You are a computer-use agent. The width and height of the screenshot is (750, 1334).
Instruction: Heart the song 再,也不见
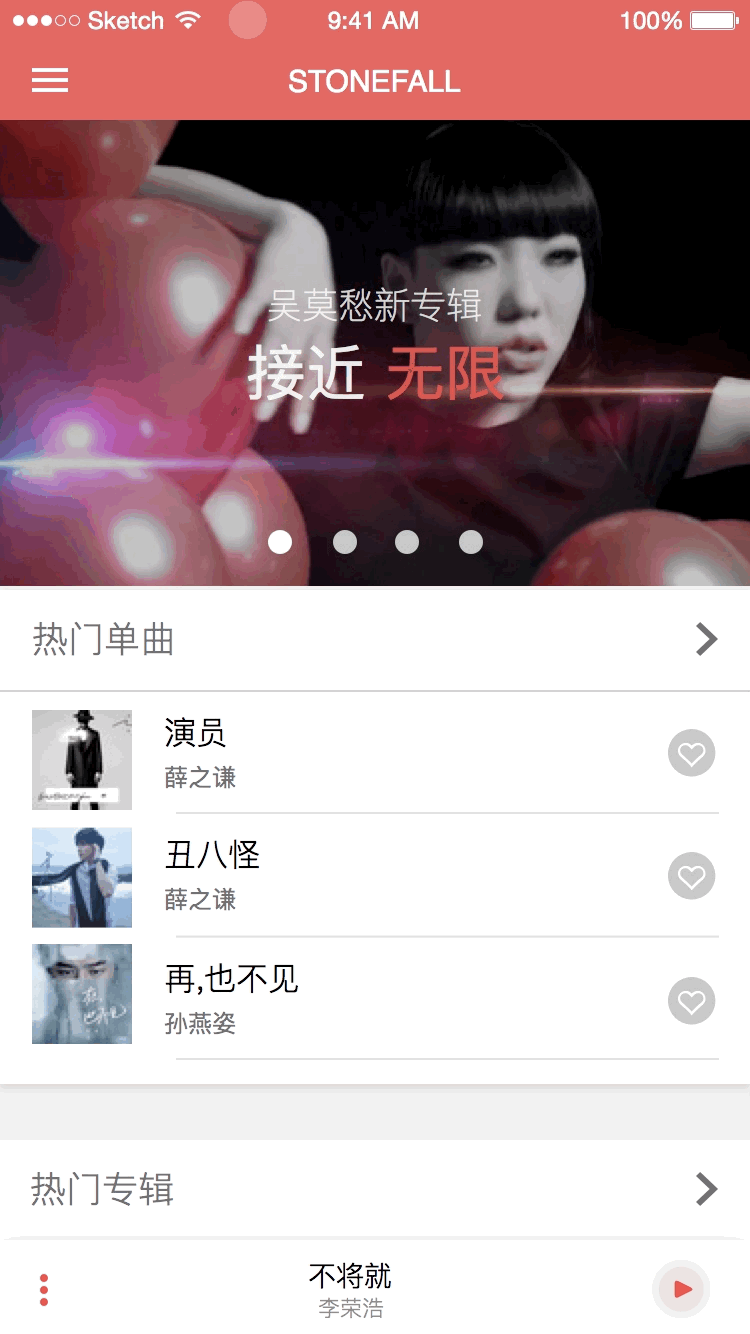tap(691, 1002)
